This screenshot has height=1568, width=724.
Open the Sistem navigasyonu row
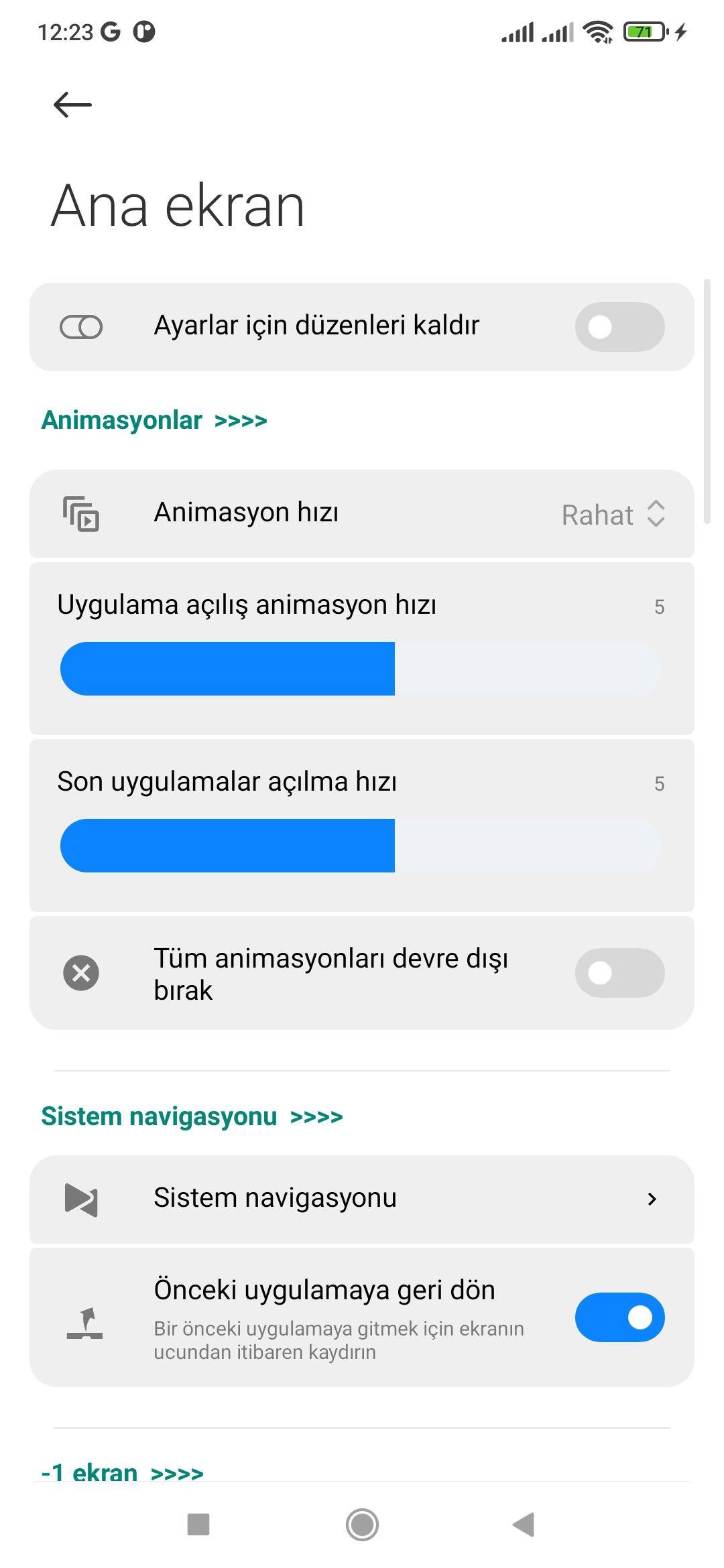pos(362,1199)
